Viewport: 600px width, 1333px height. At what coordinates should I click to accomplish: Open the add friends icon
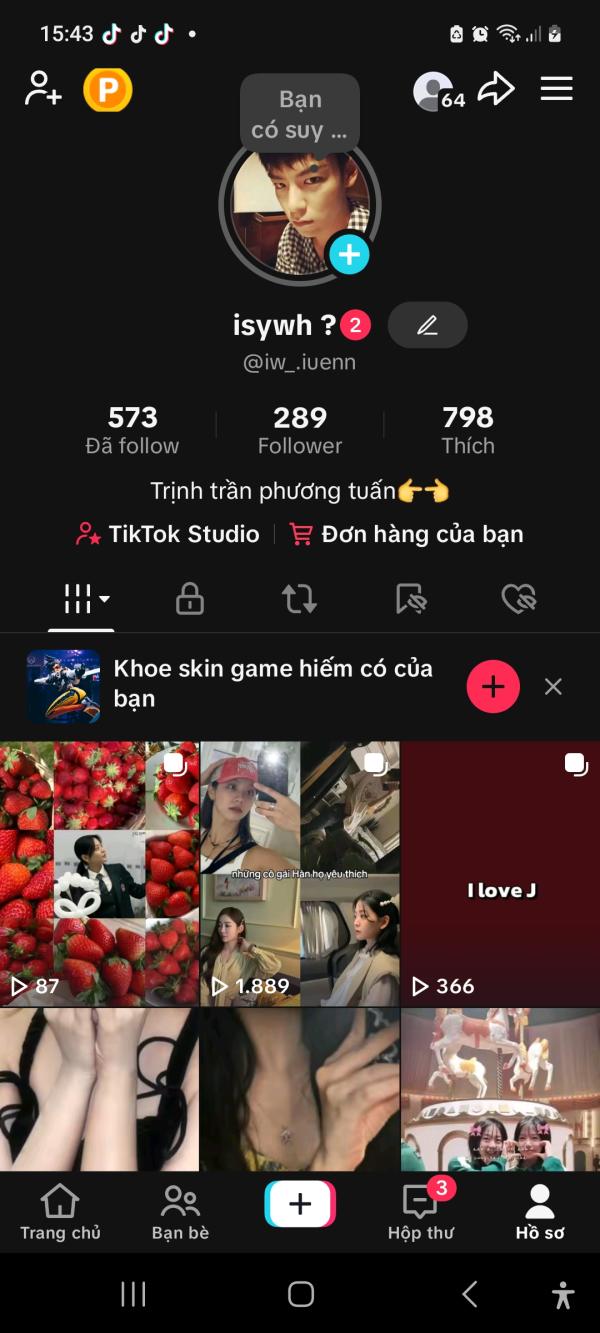point(44,89)
